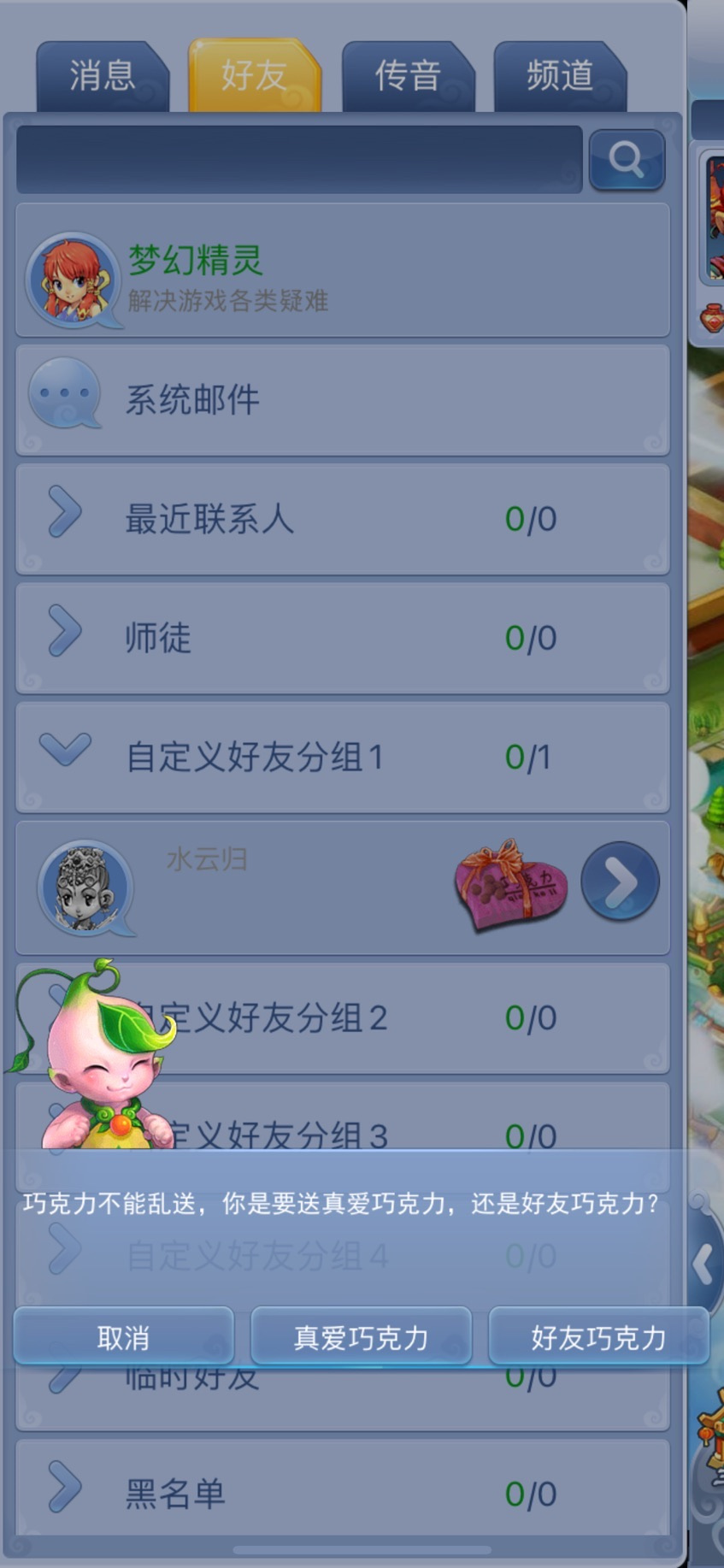Expand the 黑名单 group
The height and width of the screenshot is (1568, 724).
[x=342, y=1493]
